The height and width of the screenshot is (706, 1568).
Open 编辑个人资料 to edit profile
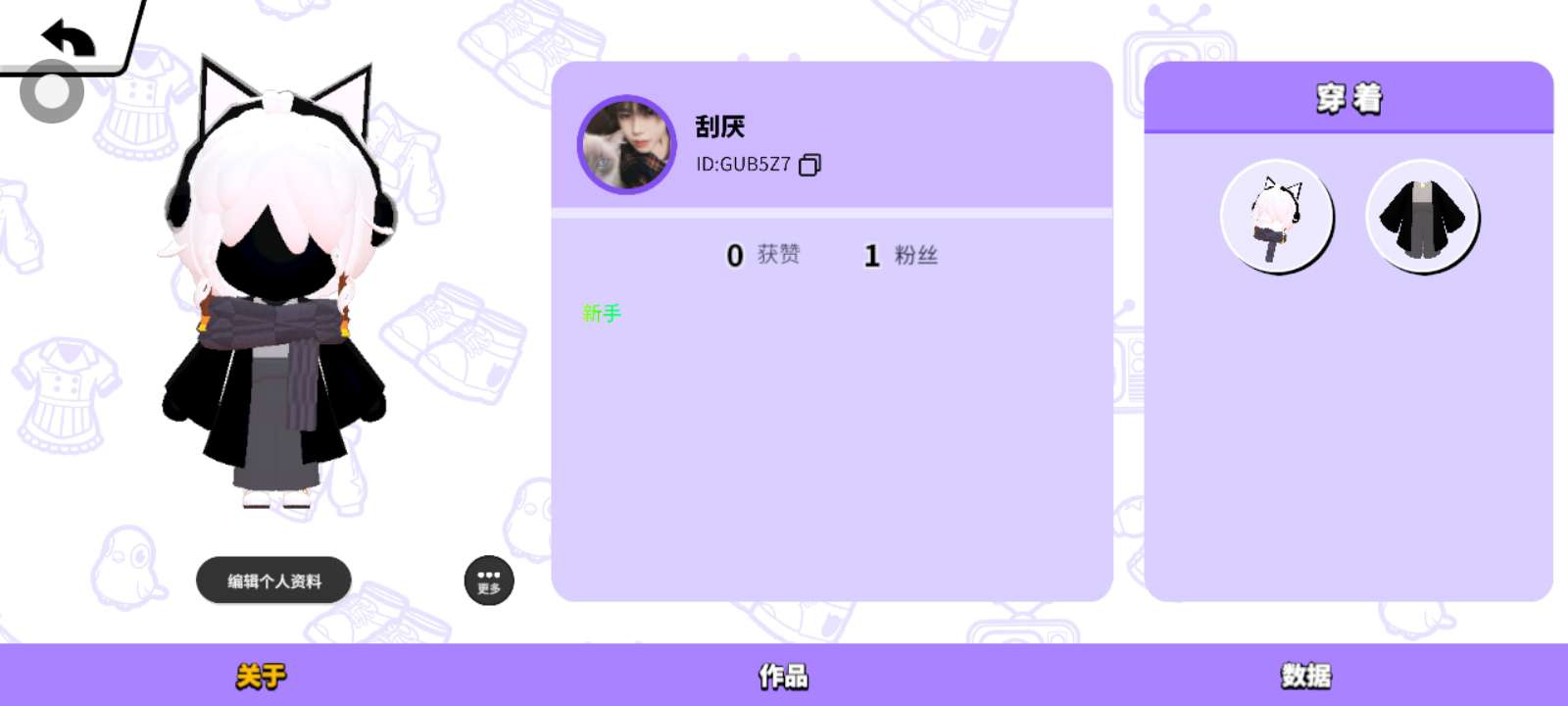click(273, 580)
